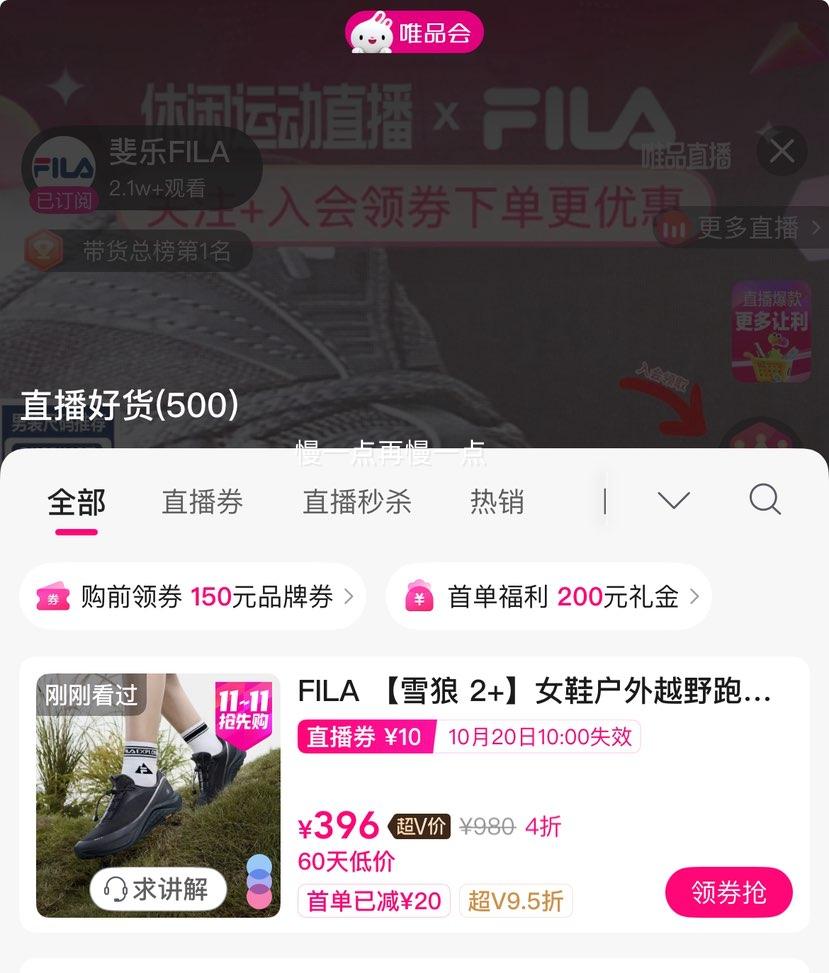Open the 直播爆款更多让利 promo
Image resolution: width=829 pixels, height=973 pixels.
tap(770, 332)
